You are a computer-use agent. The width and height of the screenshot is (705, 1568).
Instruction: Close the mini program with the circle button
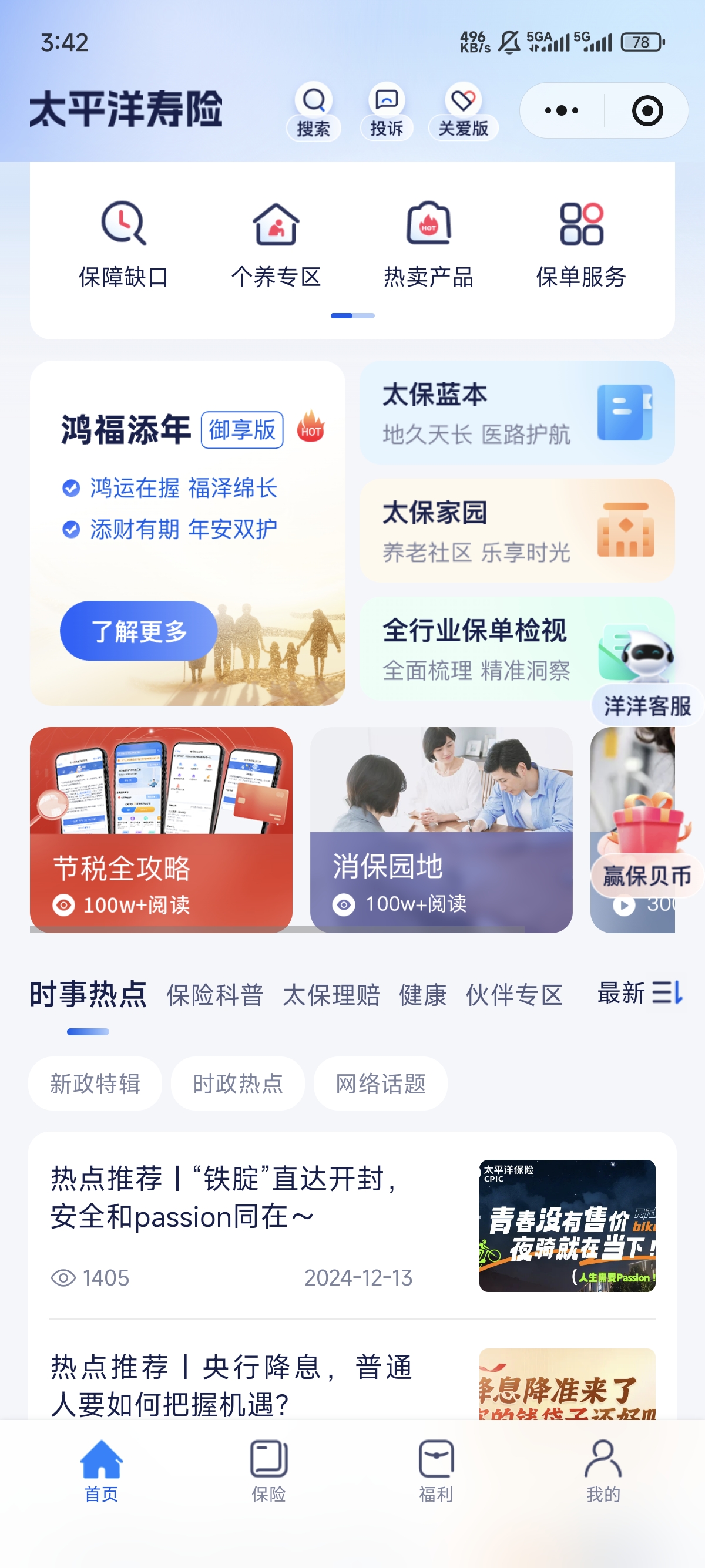click(x=647, y=111)
